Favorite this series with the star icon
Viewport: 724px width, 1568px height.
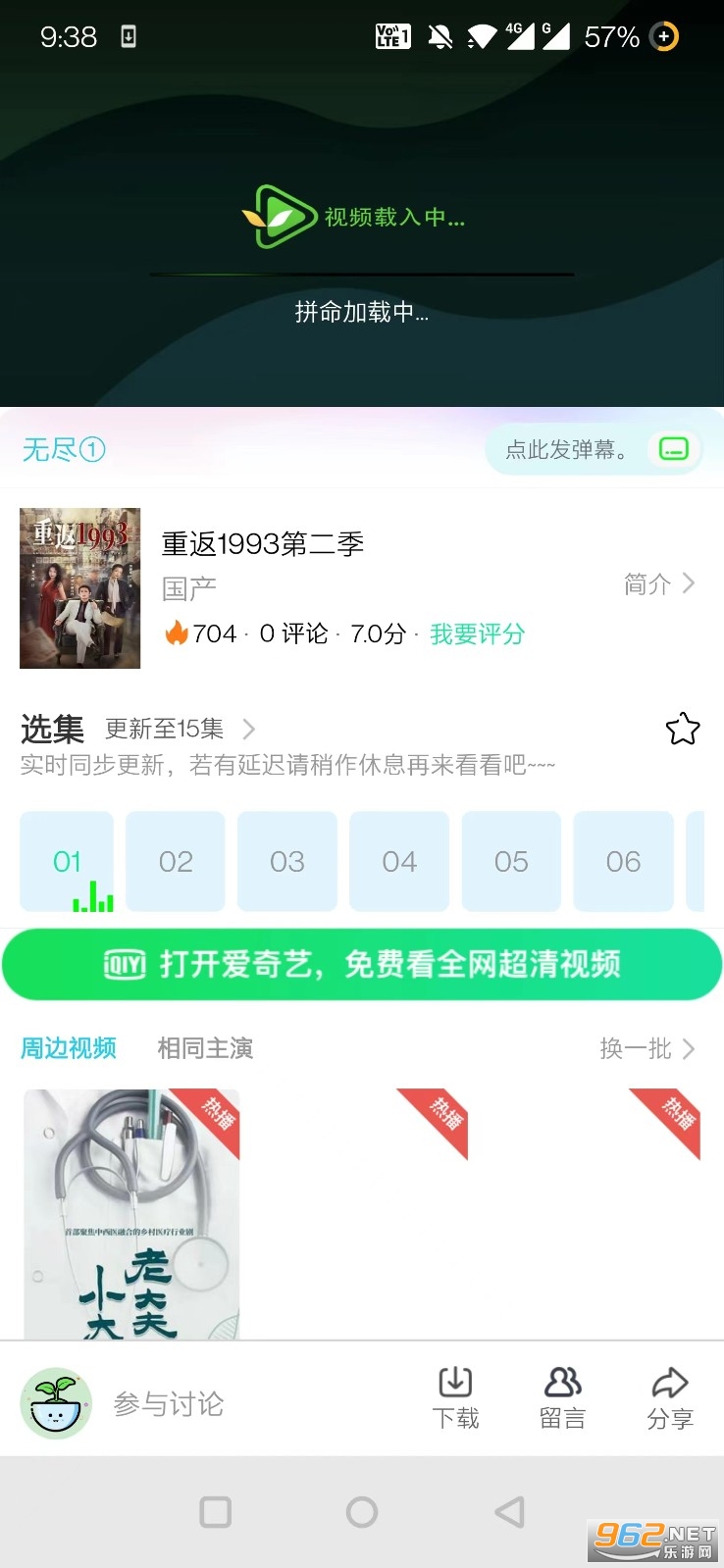click(x=682, y=729)
